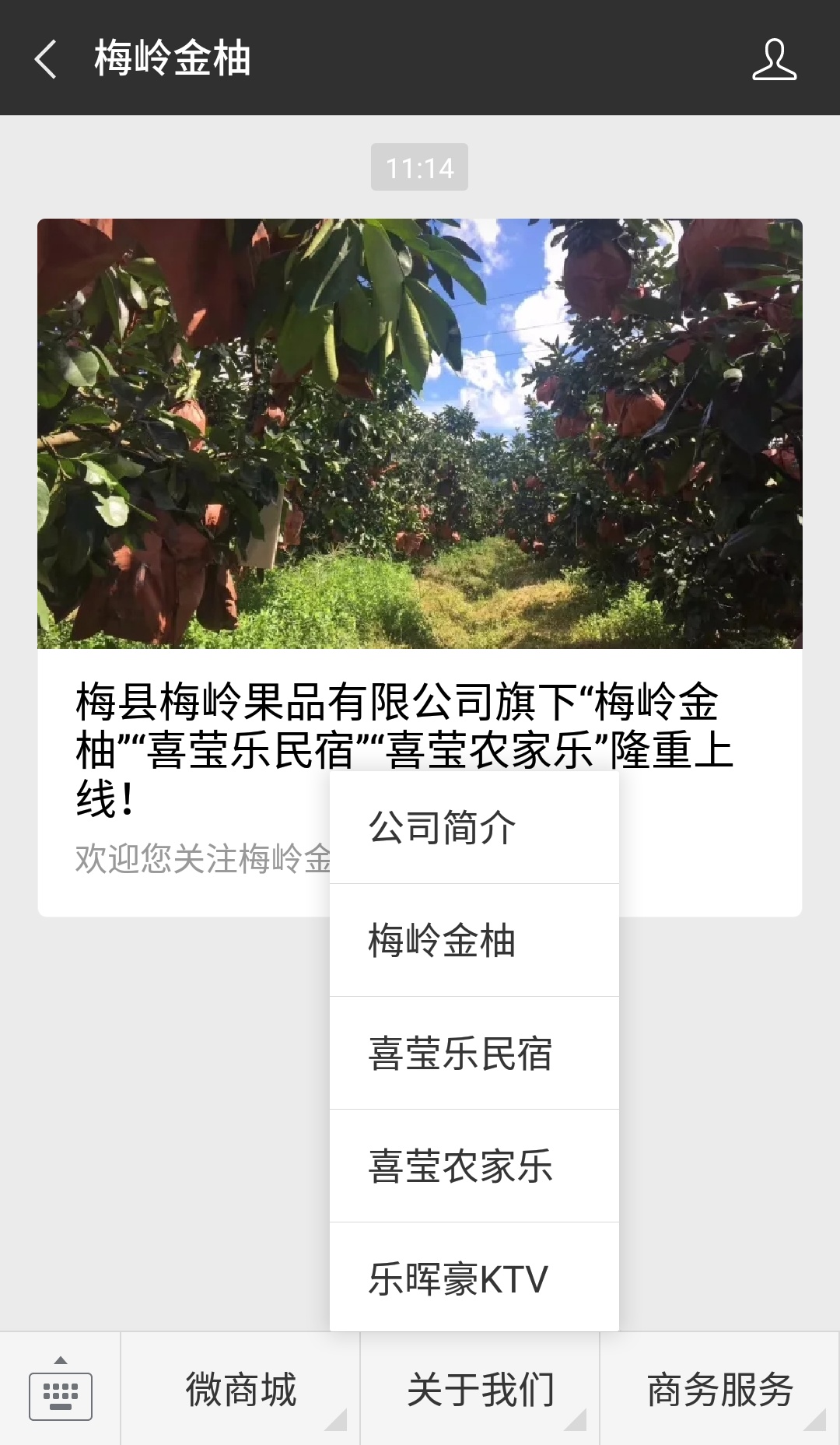Select 乐晖豪KTV from the menu

pyautogui.click(x=474, y=1278)
